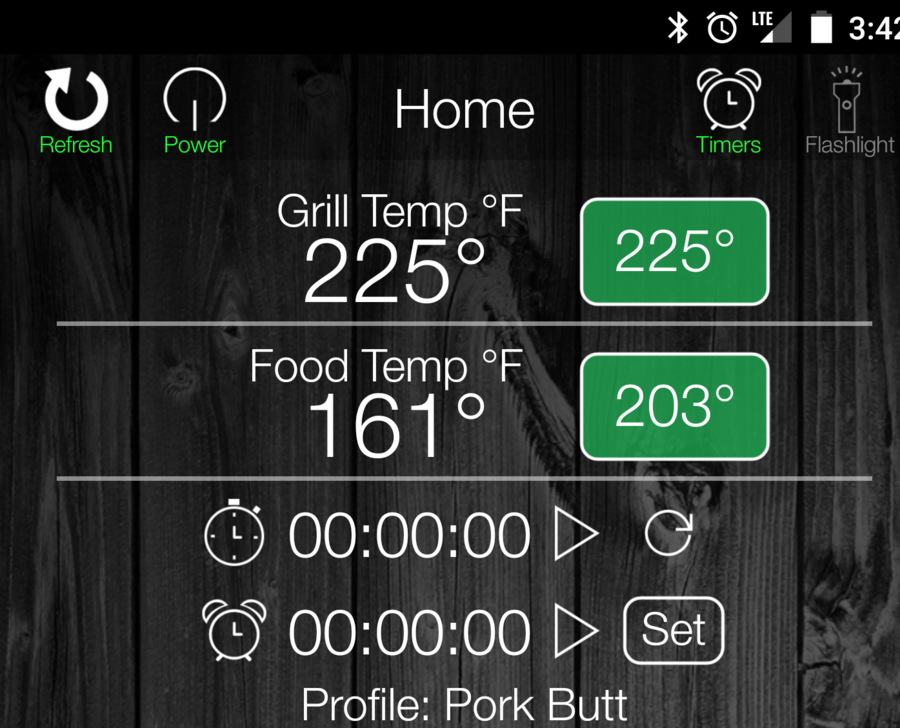
Task: Refresh the grill readings
Action: coord(76,112)
